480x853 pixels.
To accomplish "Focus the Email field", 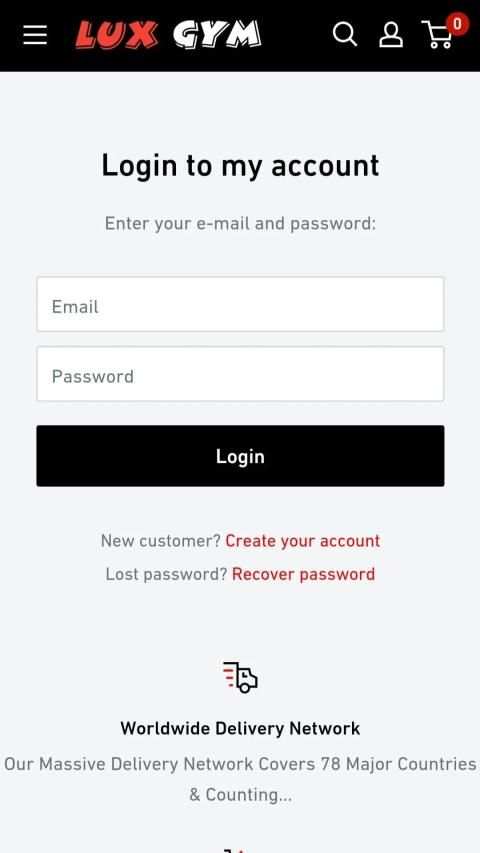I will (x=240, y=304).
